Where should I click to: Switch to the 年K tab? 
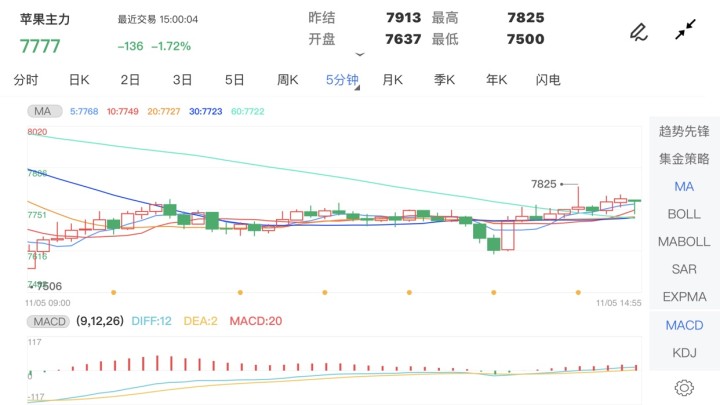pyautogui.click(x=496, y=80)
